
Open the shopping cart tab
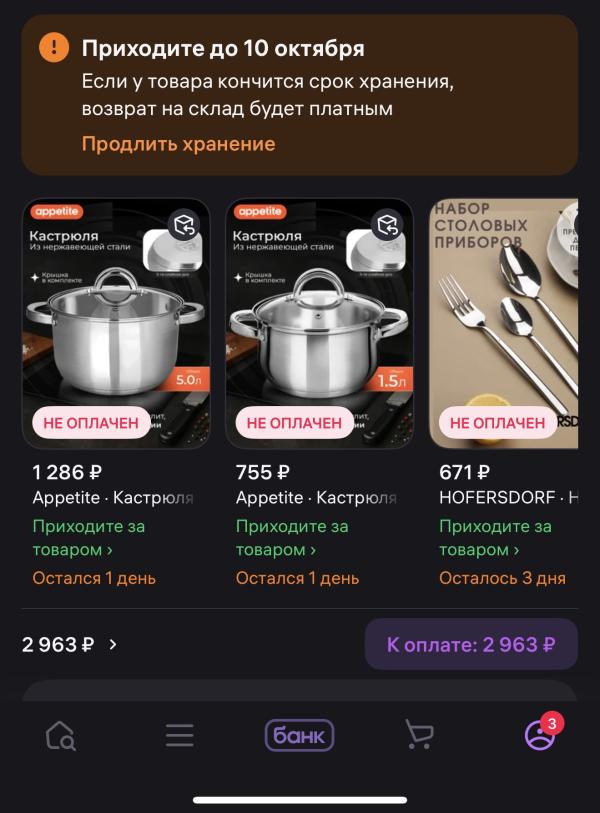click(419, 734)
